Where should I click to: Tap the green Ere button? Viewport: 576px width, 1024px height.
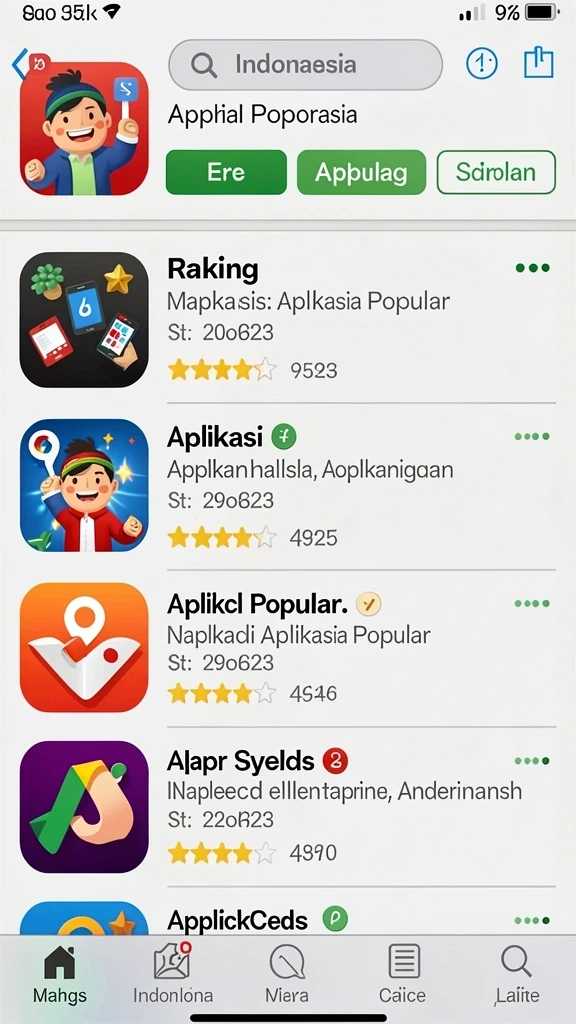(226, 172)
